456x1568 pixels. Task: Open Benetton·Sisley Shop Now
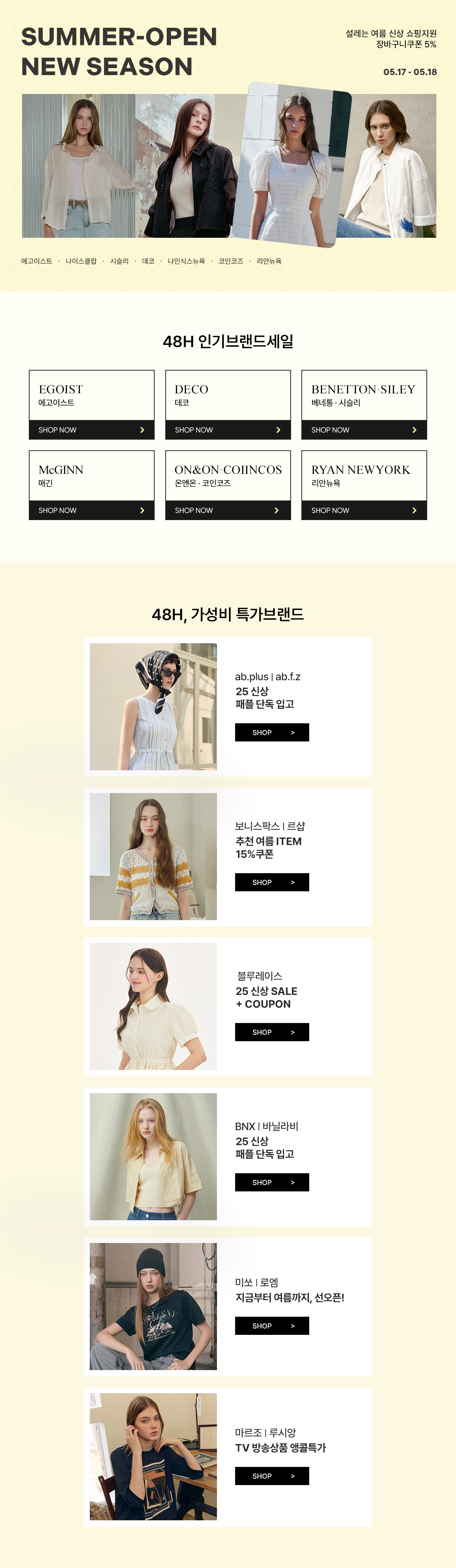(364, 430)
